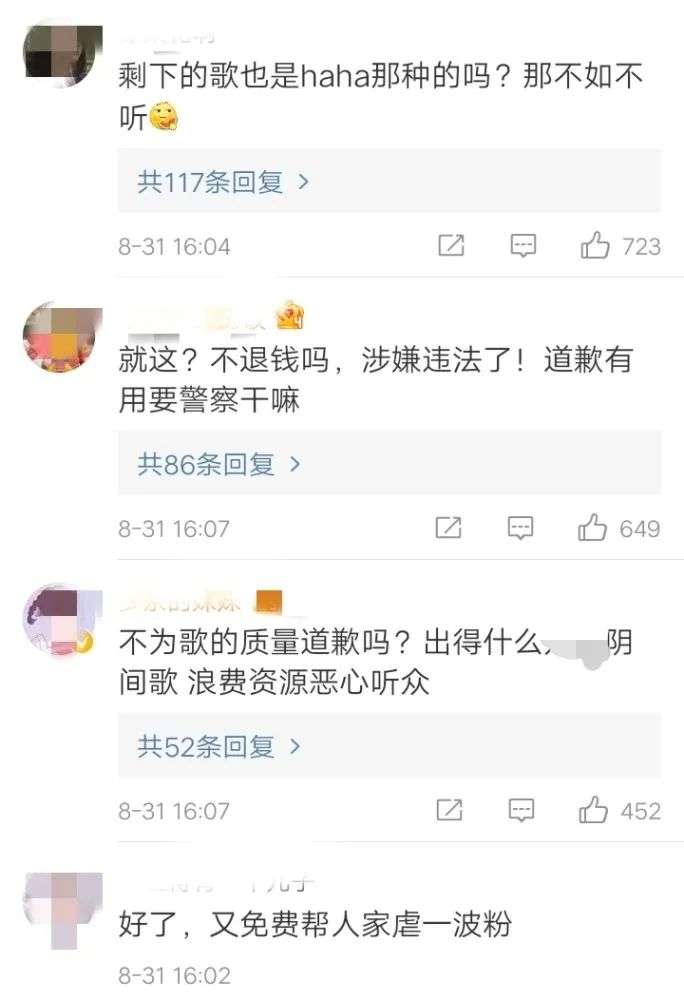684x1000 pixels.
Task: Like the comment with 649 likes
Action: click(x=593, y=528)
